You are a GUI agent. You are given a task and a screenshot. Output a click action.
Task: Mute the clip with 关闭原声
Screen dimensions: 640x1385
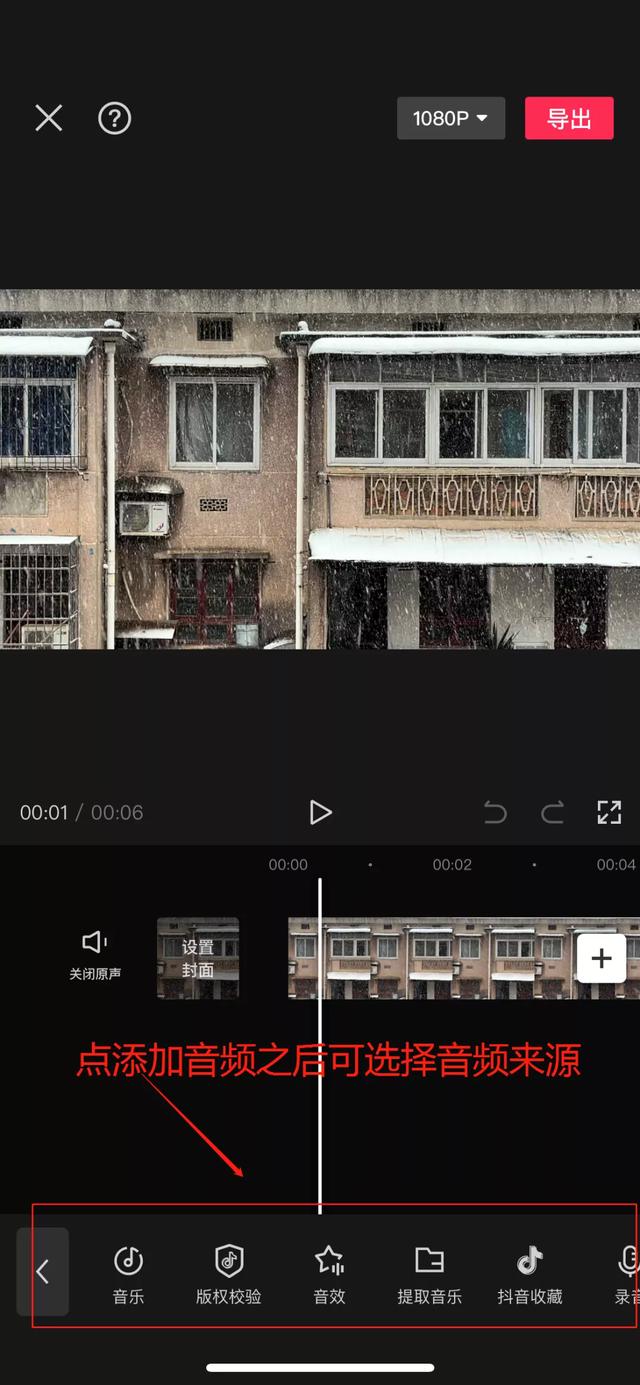coord(95,955)
